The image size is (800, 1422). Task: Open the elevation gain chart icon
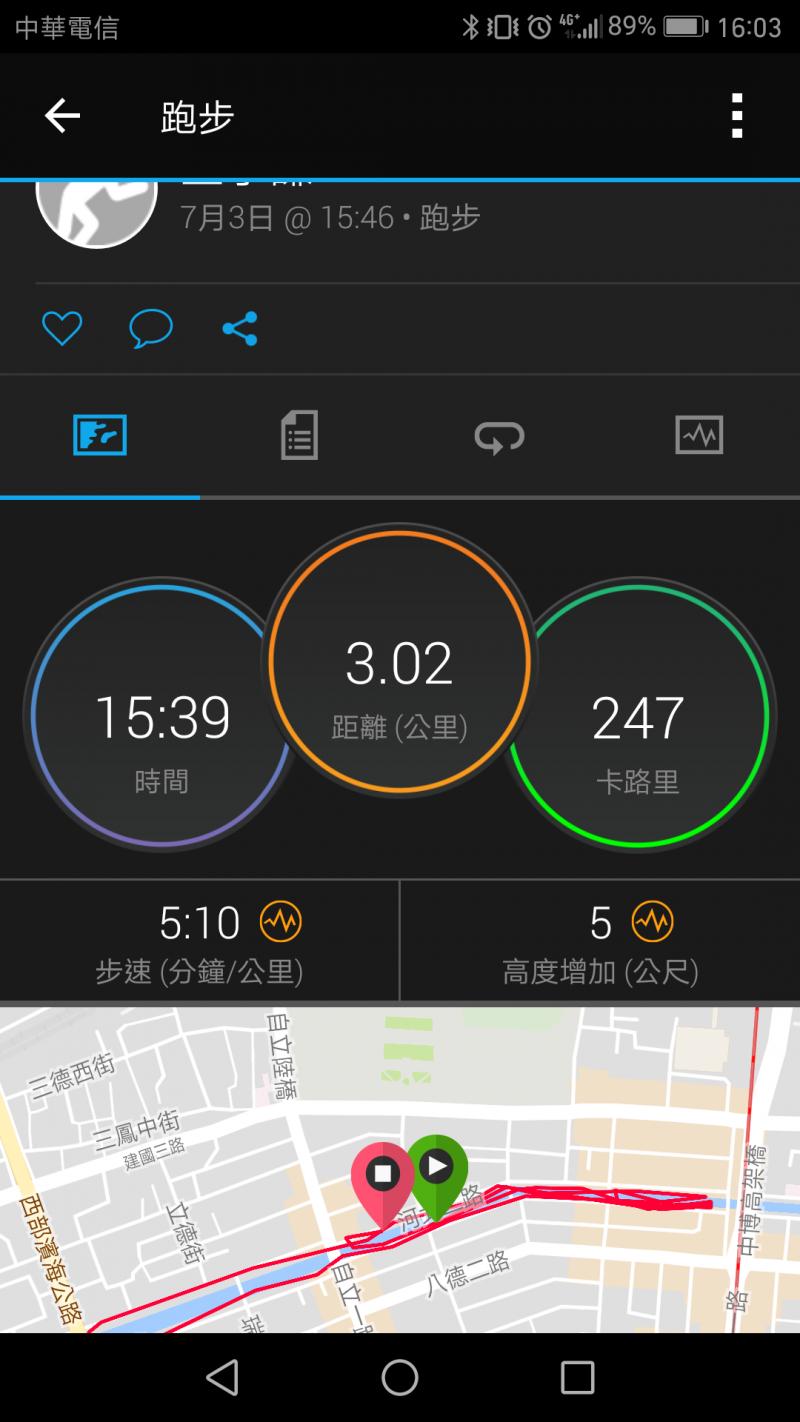pos(653,922)
